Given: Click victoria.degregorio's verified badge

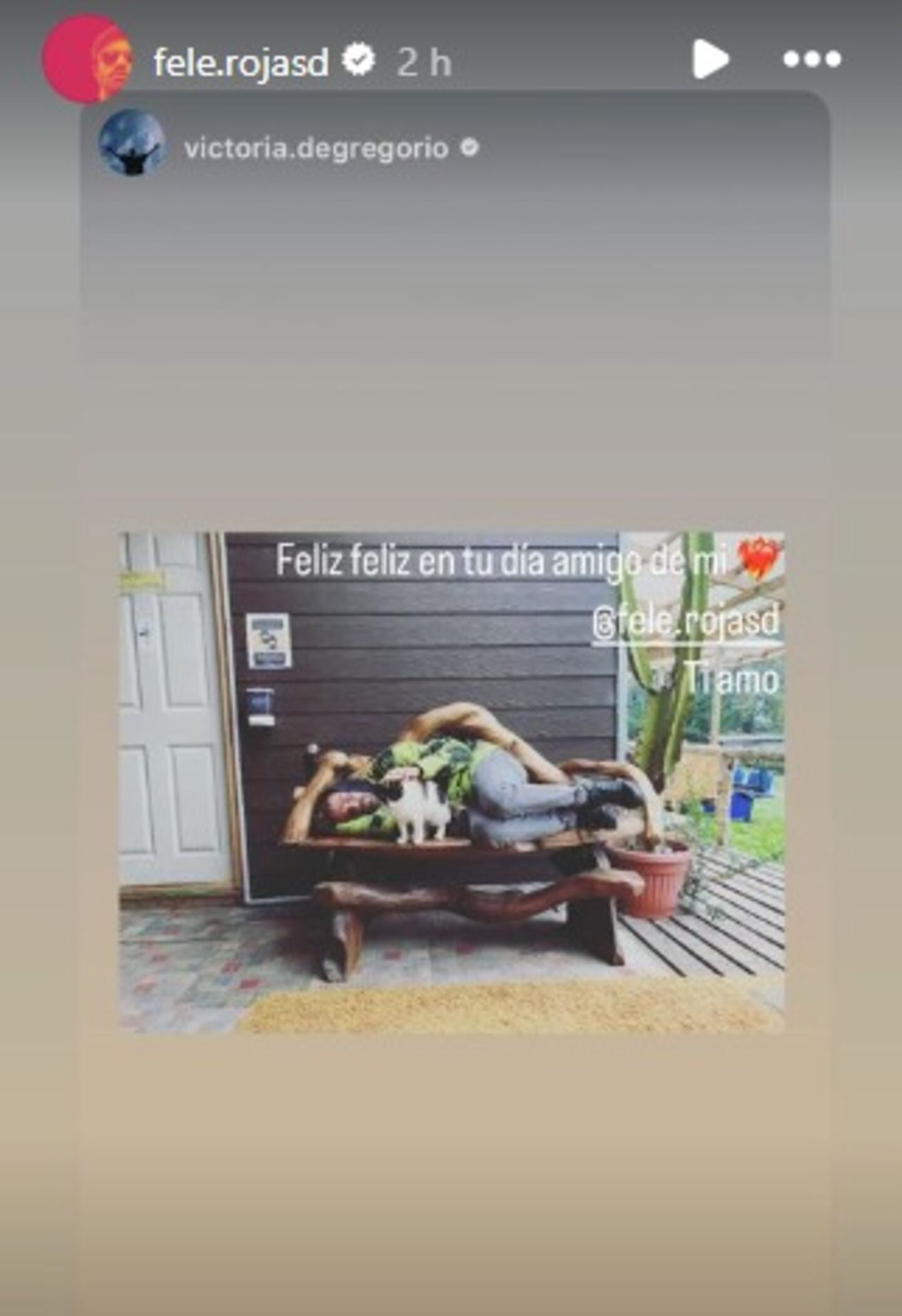Looking at the screenshot, I should click(469, 148).
